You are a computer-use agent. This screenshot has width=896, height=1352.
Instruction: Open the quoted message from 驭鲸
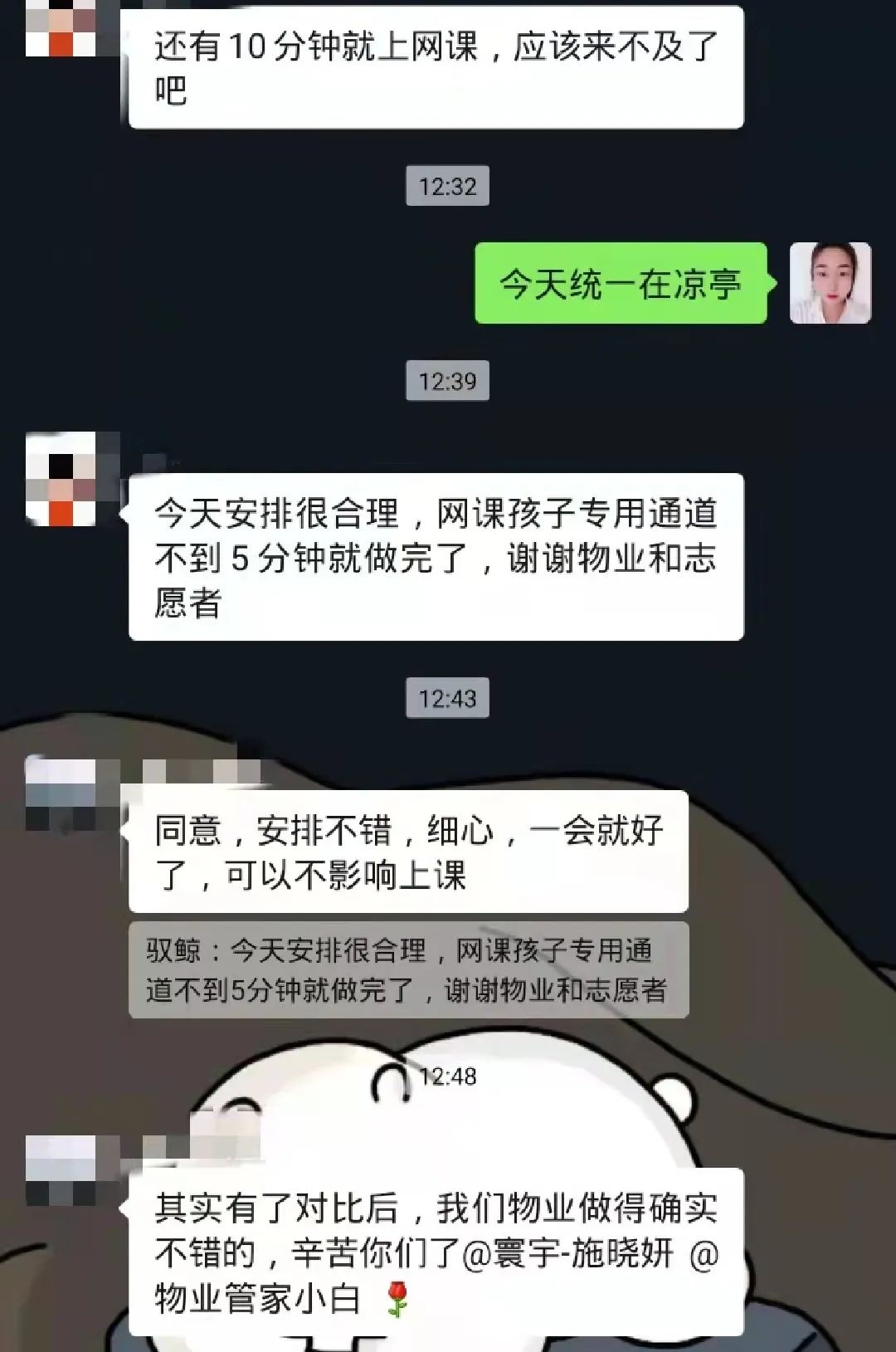tap(408, 969)
